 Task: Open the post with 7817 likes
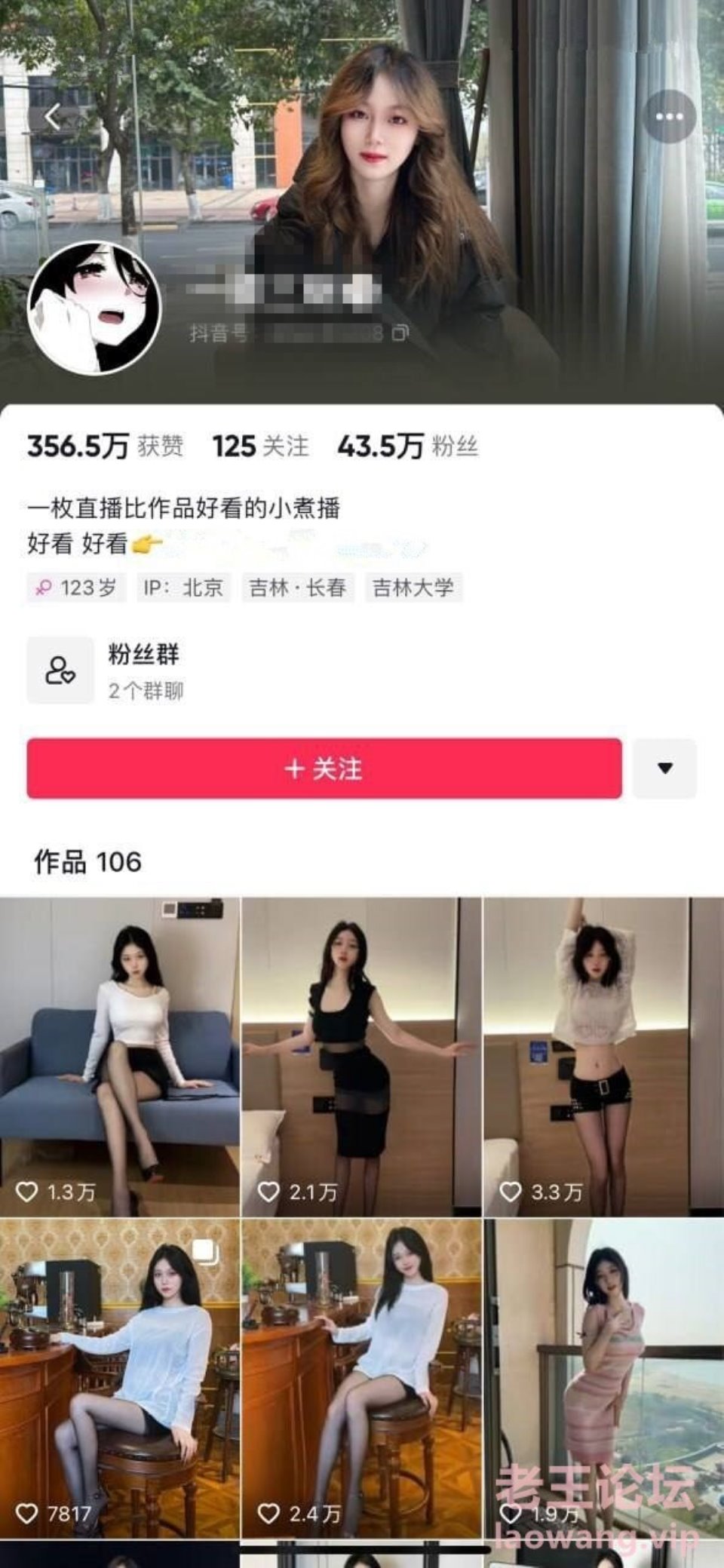point(120,1379)
